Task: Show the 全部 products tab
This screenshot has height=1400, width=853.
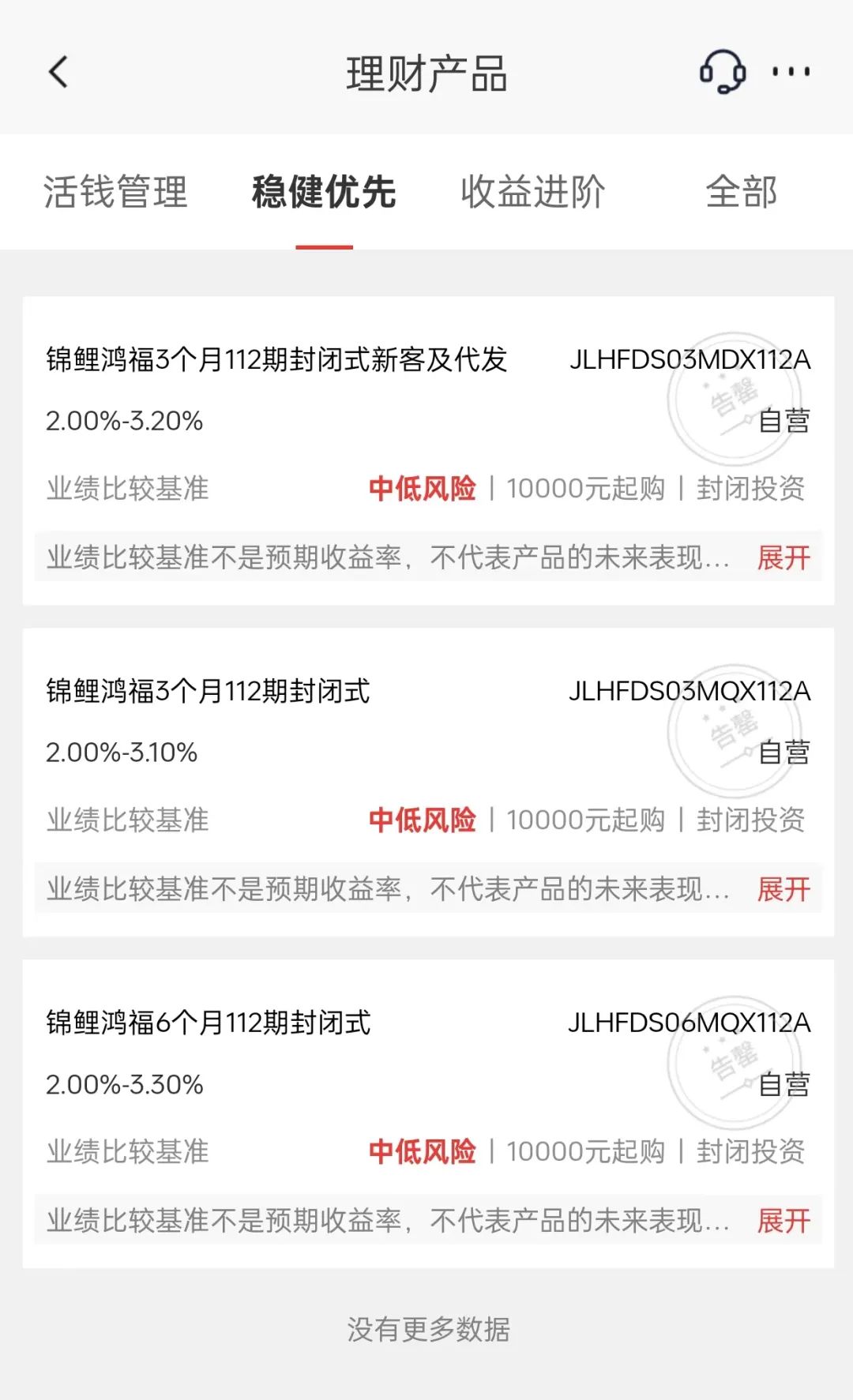Action: pyautogui.click(x=742, y=192)
